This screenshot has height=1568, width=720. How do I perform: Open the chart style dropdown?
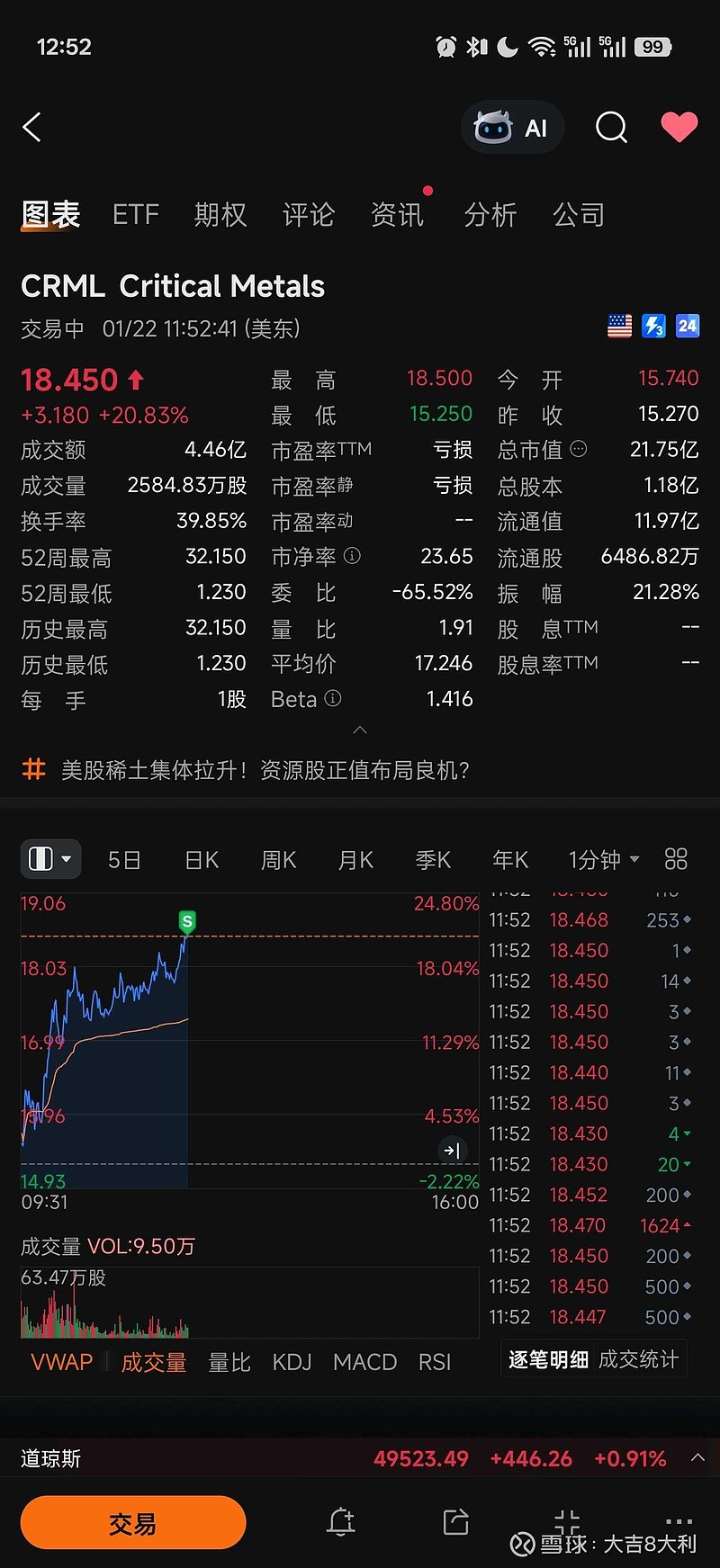(49, 859)
